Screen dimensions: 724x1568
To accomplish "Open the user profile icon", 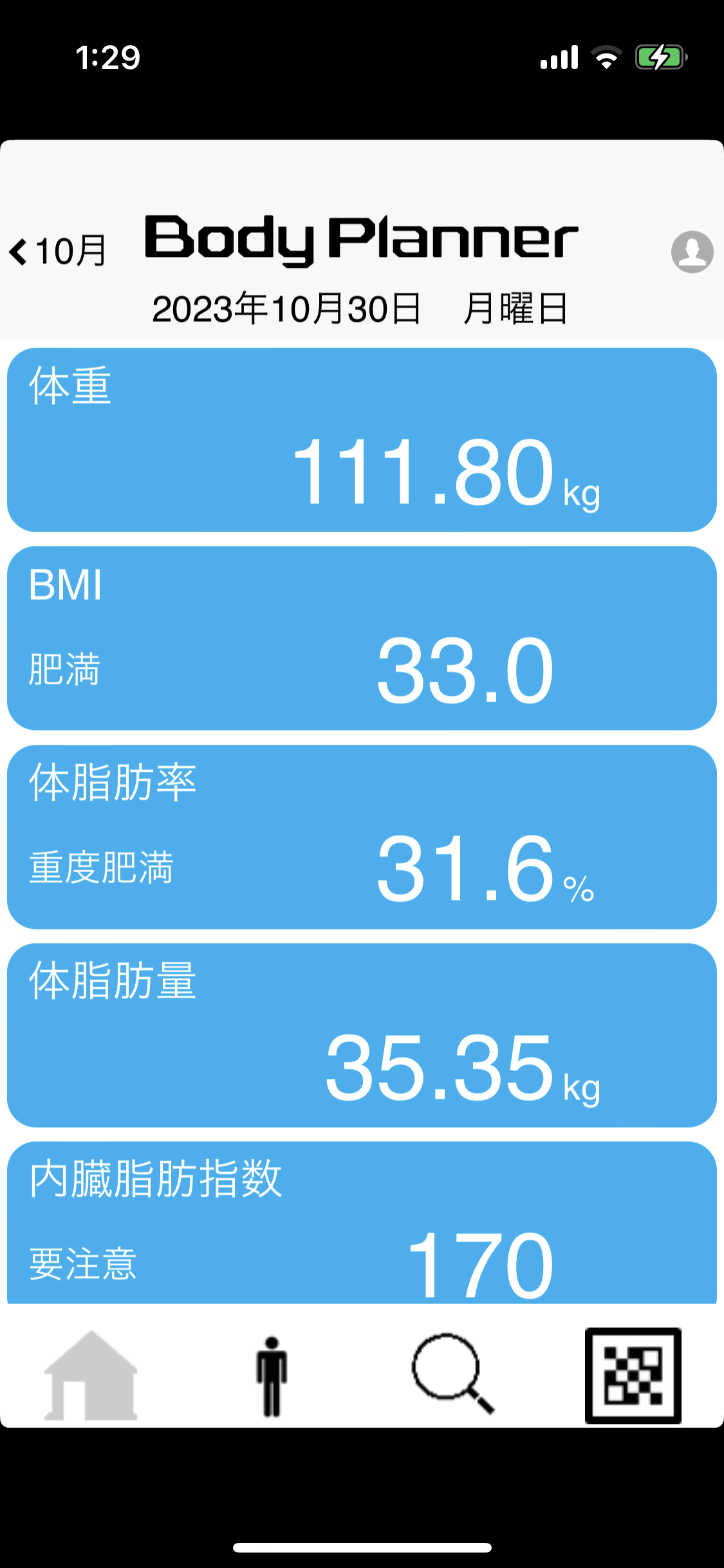I will [692, 252].
